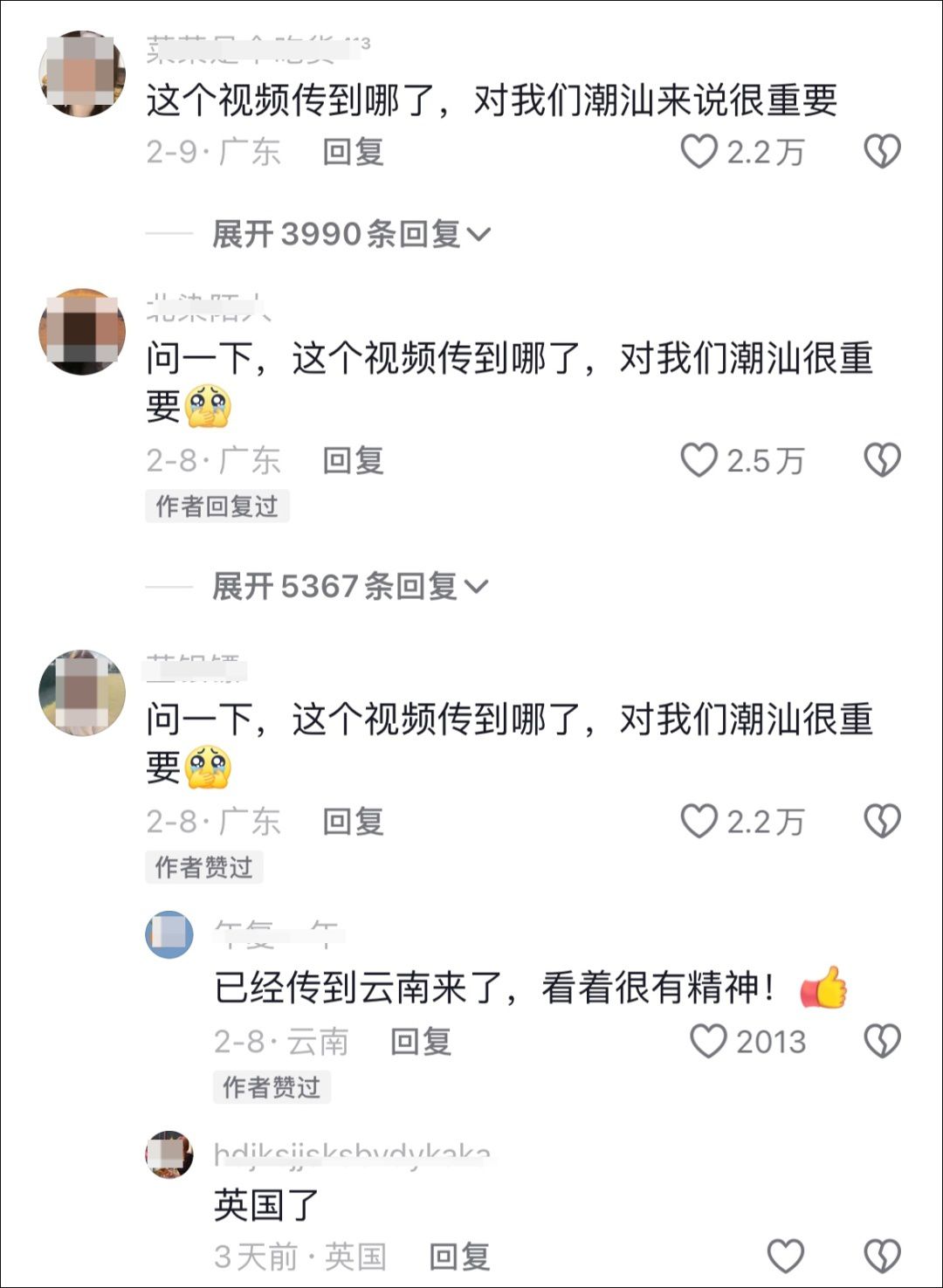The height and width of the screenshot is (1288, 943).
Task: Dislike the reply with 2013 likes
Action: [882, 1041]
